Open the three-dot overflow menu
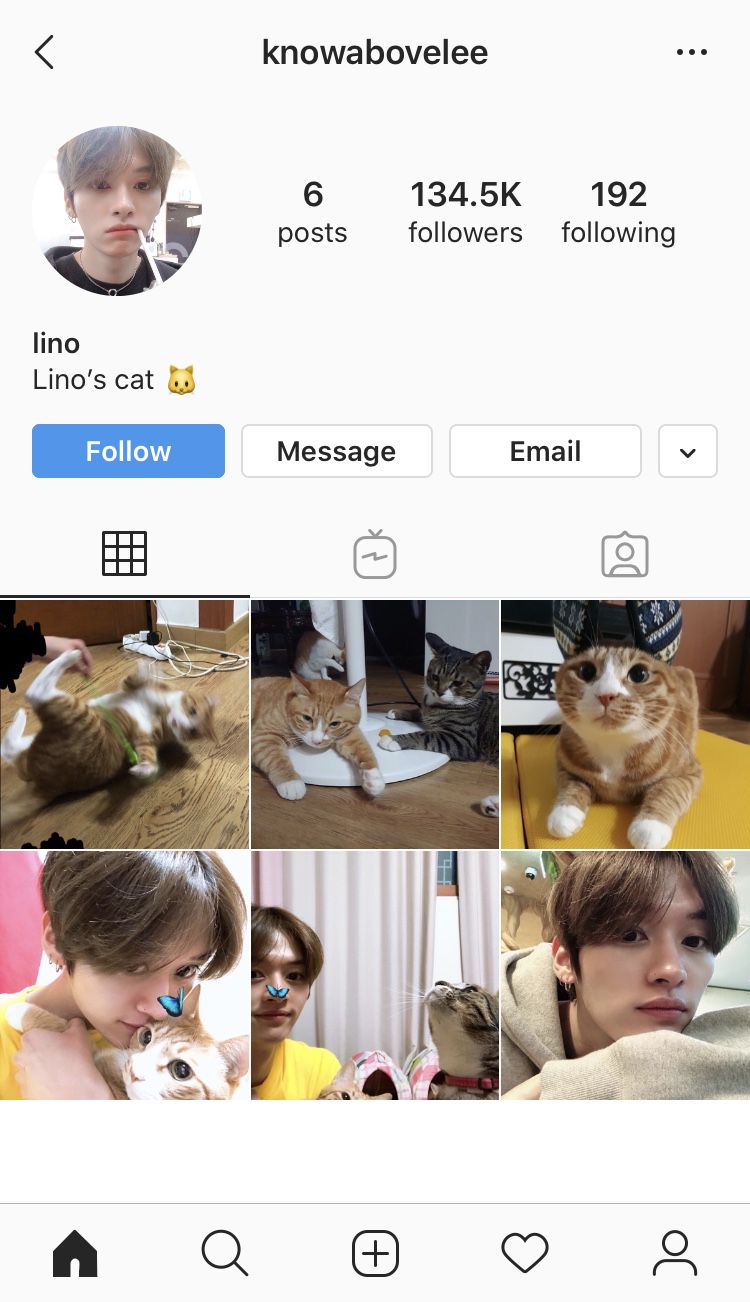This screenshot has height=1302, width=750. click(x=691, y=52)
